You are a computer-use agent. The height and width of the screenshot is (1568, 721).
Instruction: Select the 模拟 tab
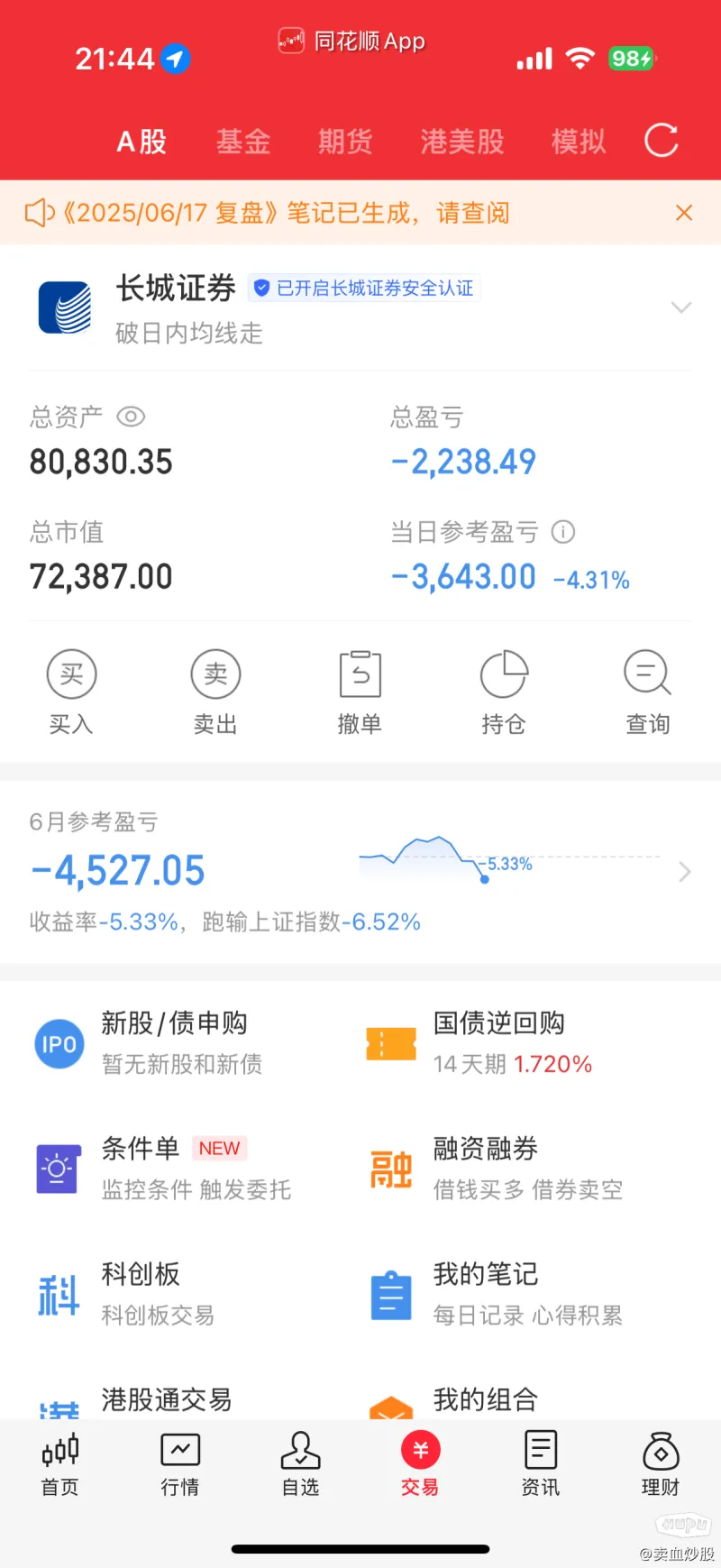[579, 142]
